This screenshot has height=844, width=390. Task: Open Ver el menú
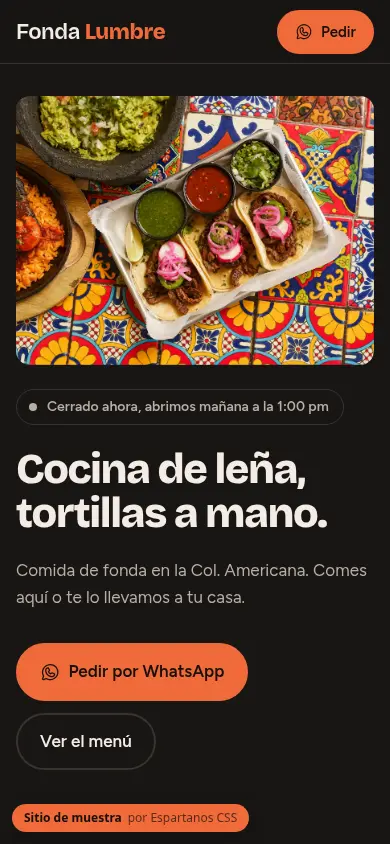click(86, 741)
